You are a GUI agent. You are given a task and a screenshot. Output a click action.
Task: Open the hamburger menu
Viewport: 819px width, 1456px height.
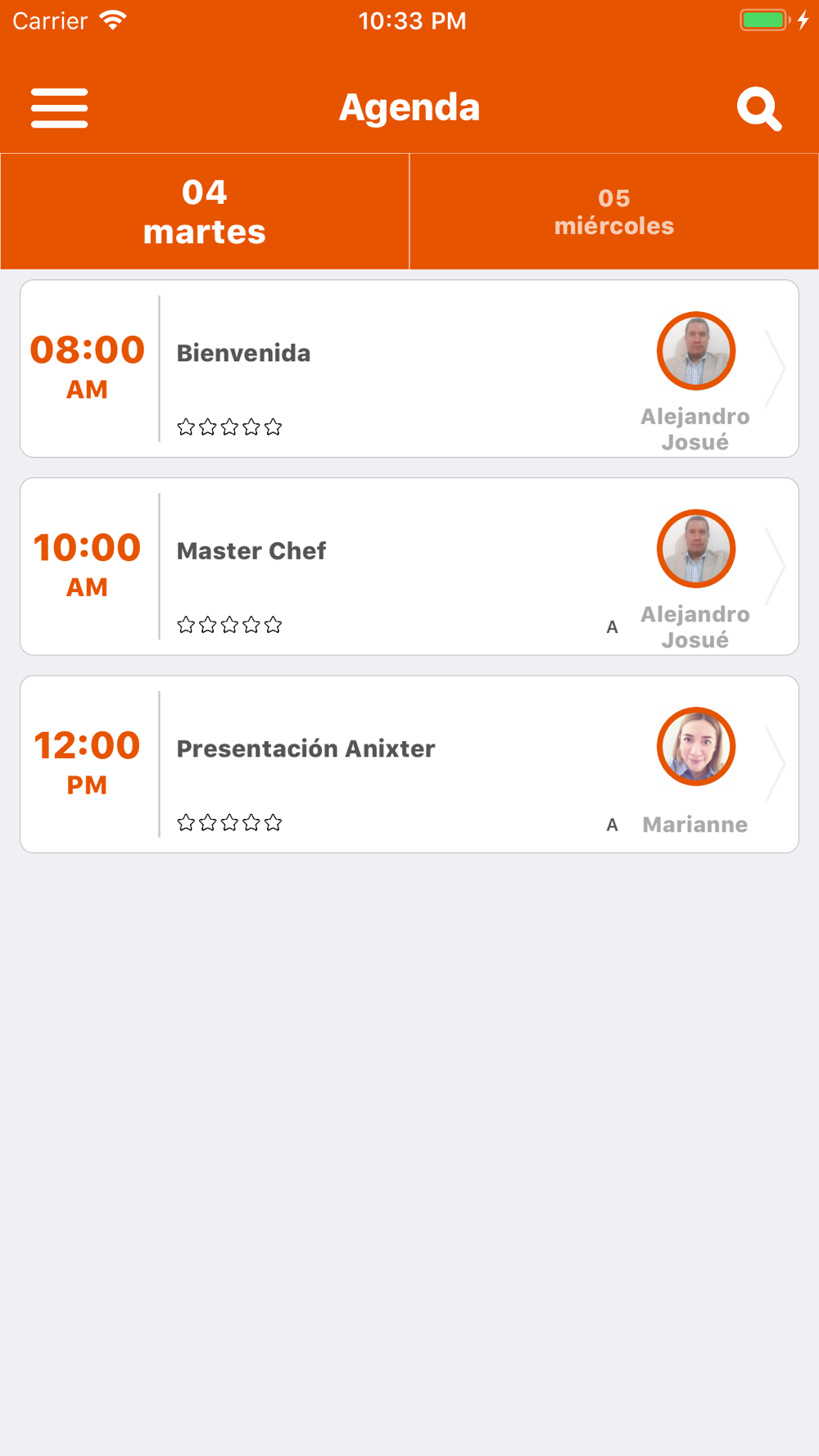tap(60, 108)
